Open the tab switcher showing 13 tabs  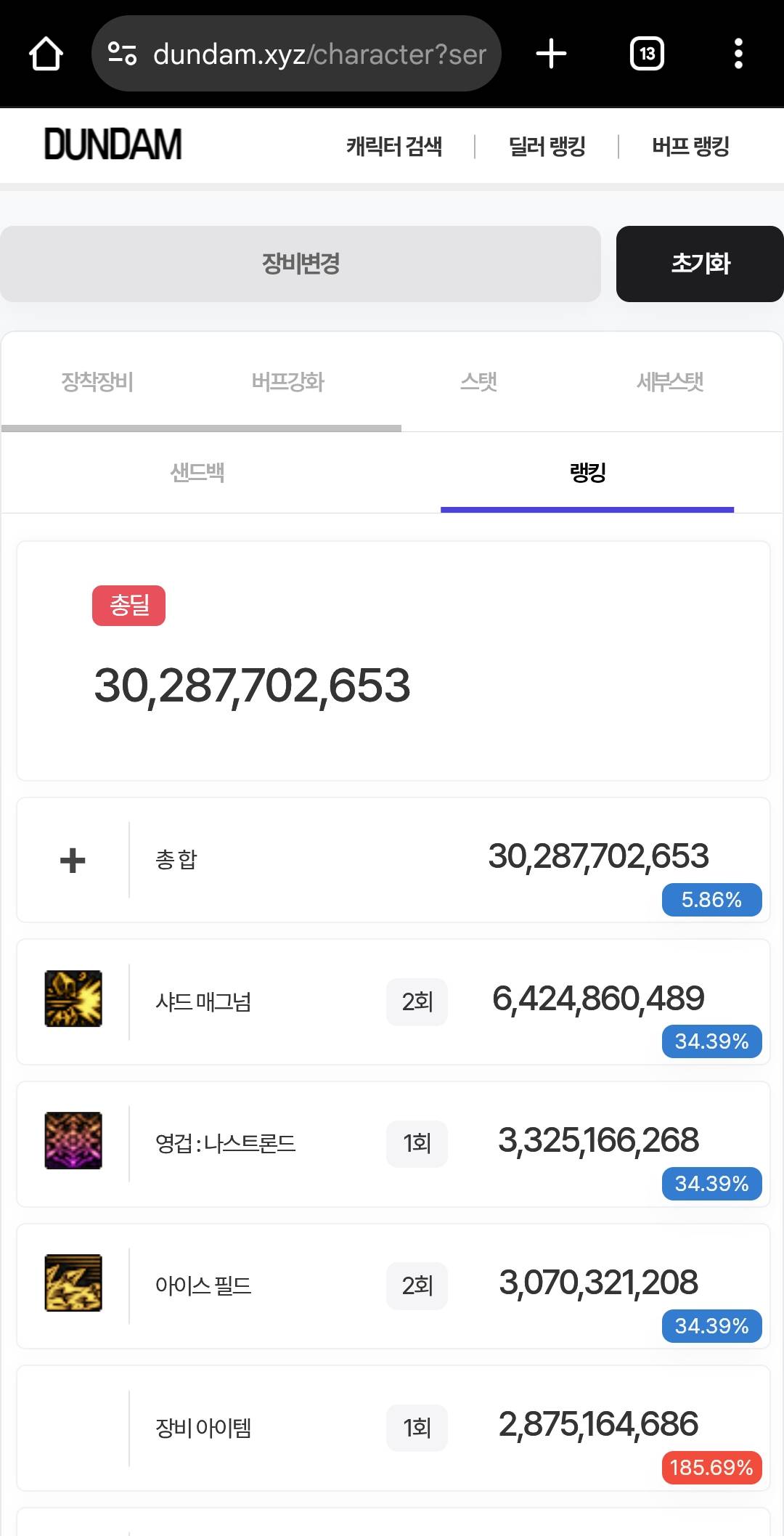coord(647,54)
